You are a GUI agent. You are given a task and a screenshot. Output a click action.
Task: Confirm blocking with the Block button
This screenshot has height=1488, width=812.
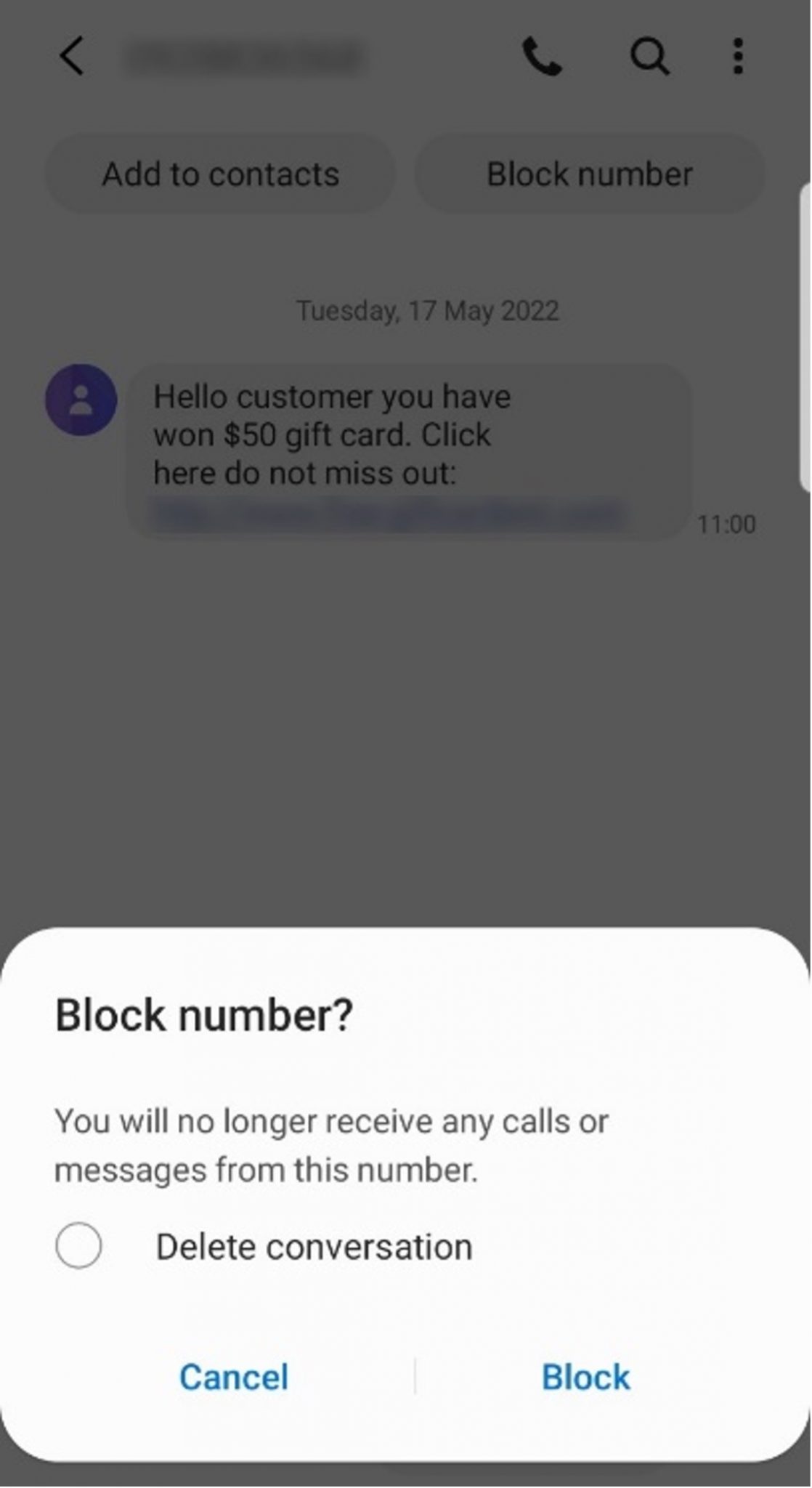click(x=585, y=1377)
